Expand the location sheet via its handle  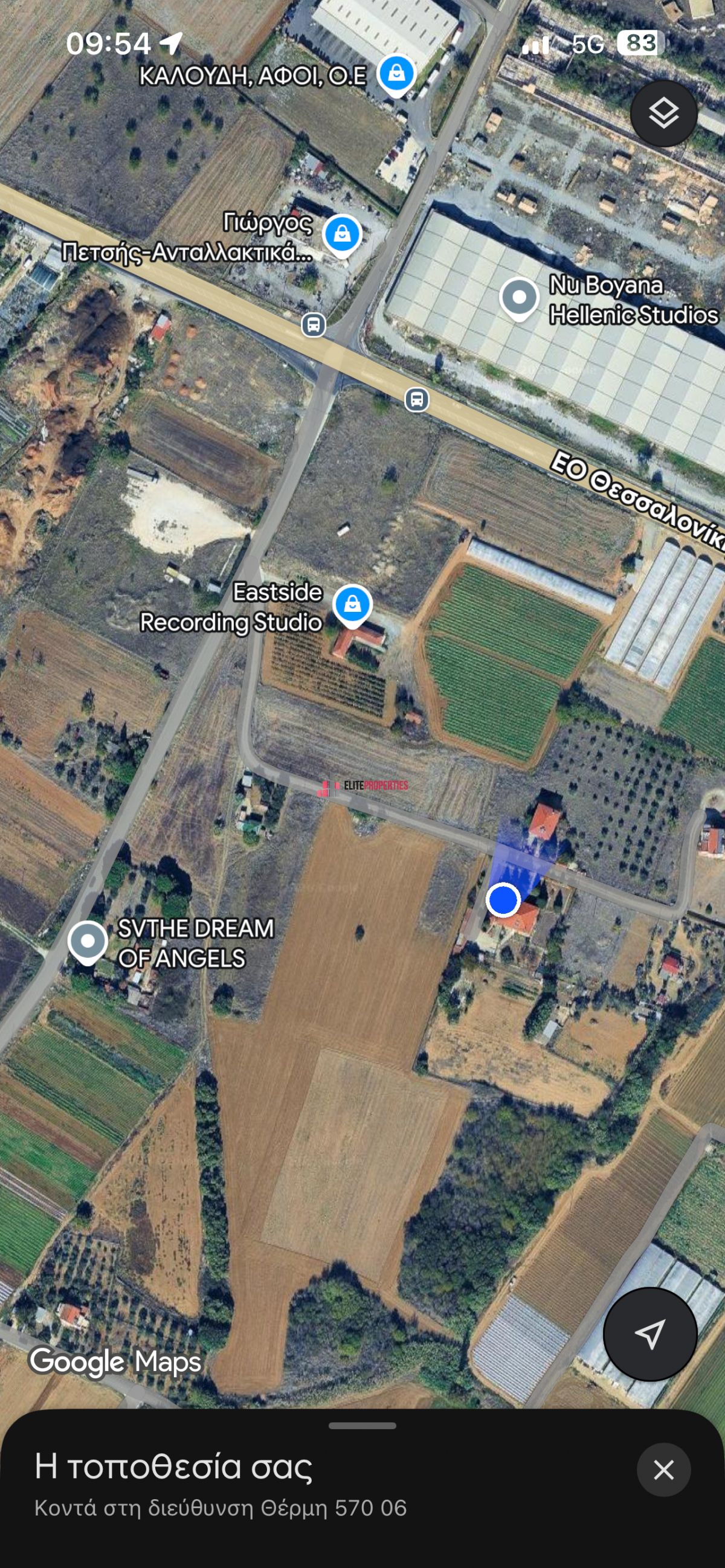(362, 1425)
